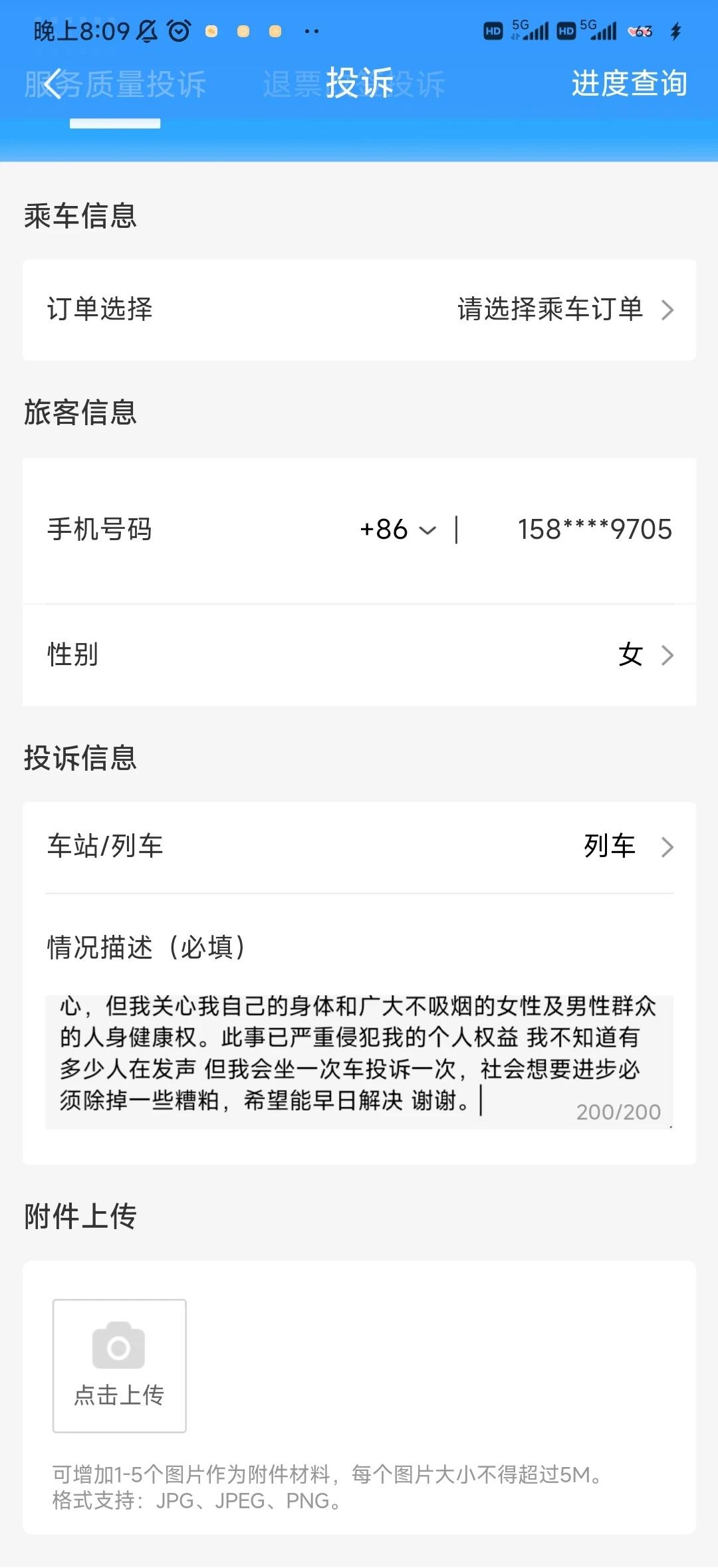Open the 性别 gender selector
The width and height of the screenshot is (718, 1568).
click(359, 654)
